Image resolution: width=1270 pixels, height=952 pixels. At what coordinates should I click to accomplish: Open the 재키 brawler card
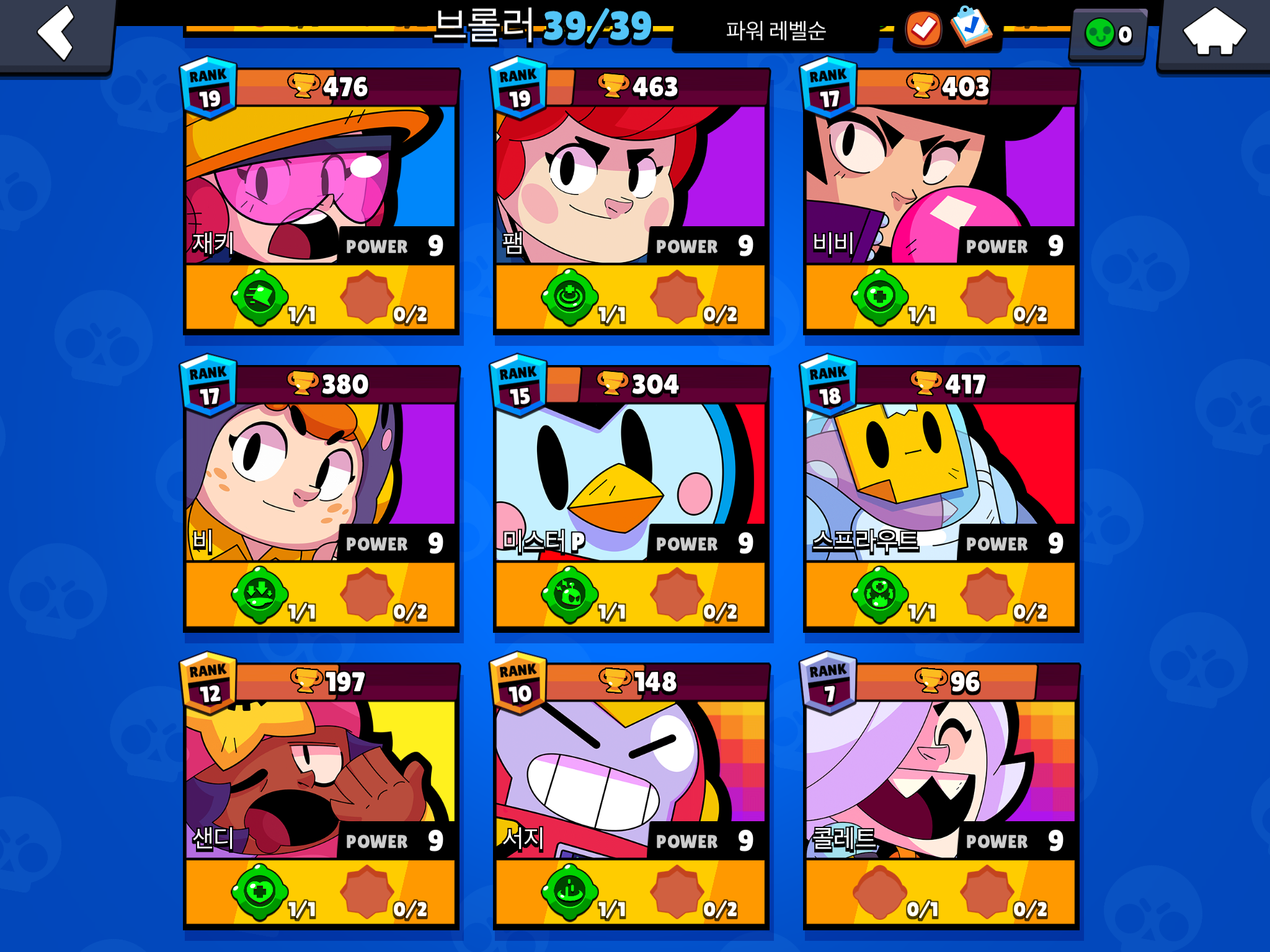[x=321, y=186]
